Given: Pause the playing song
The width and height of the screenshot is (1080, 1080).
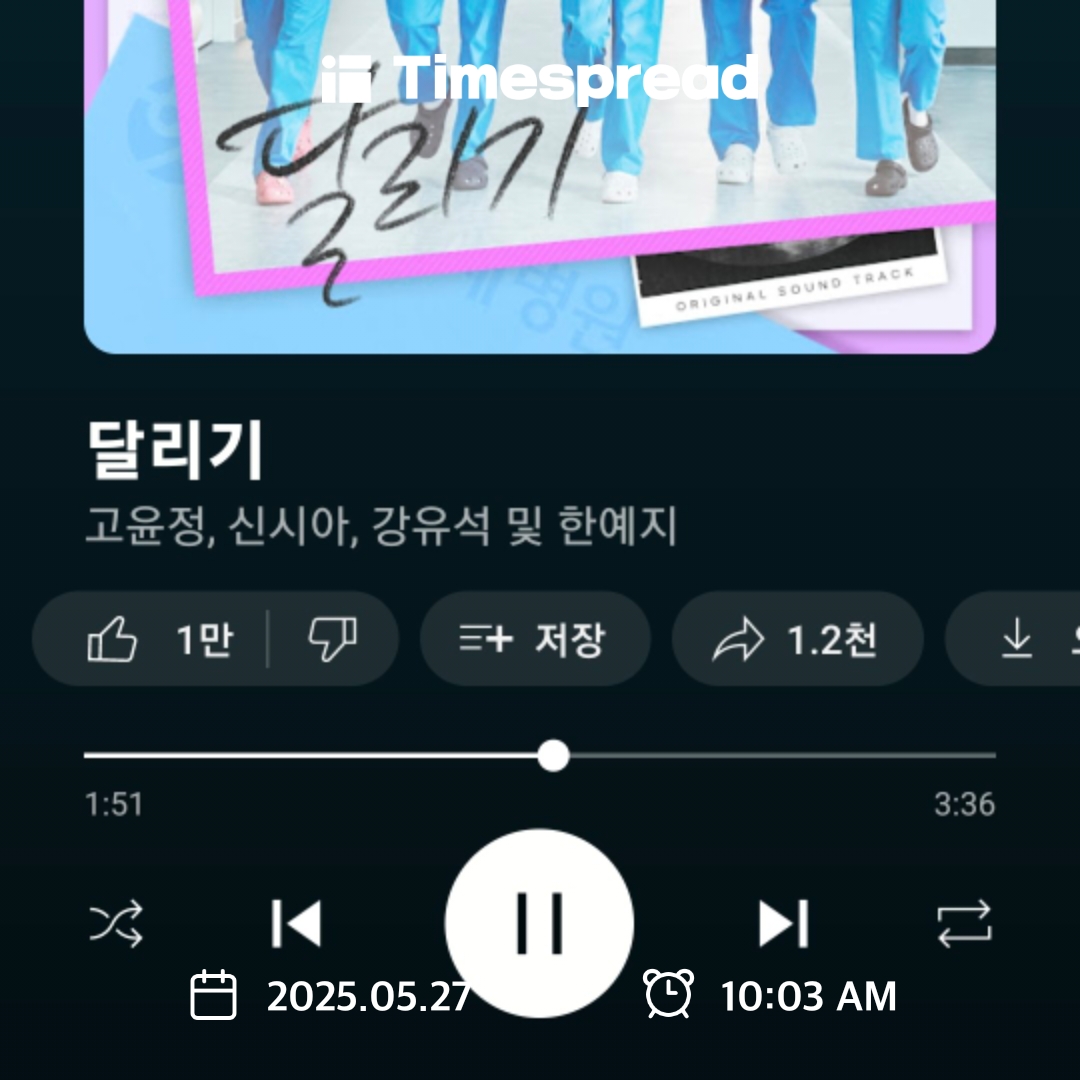Looking at the screenshot, I should tap(539, 921).
